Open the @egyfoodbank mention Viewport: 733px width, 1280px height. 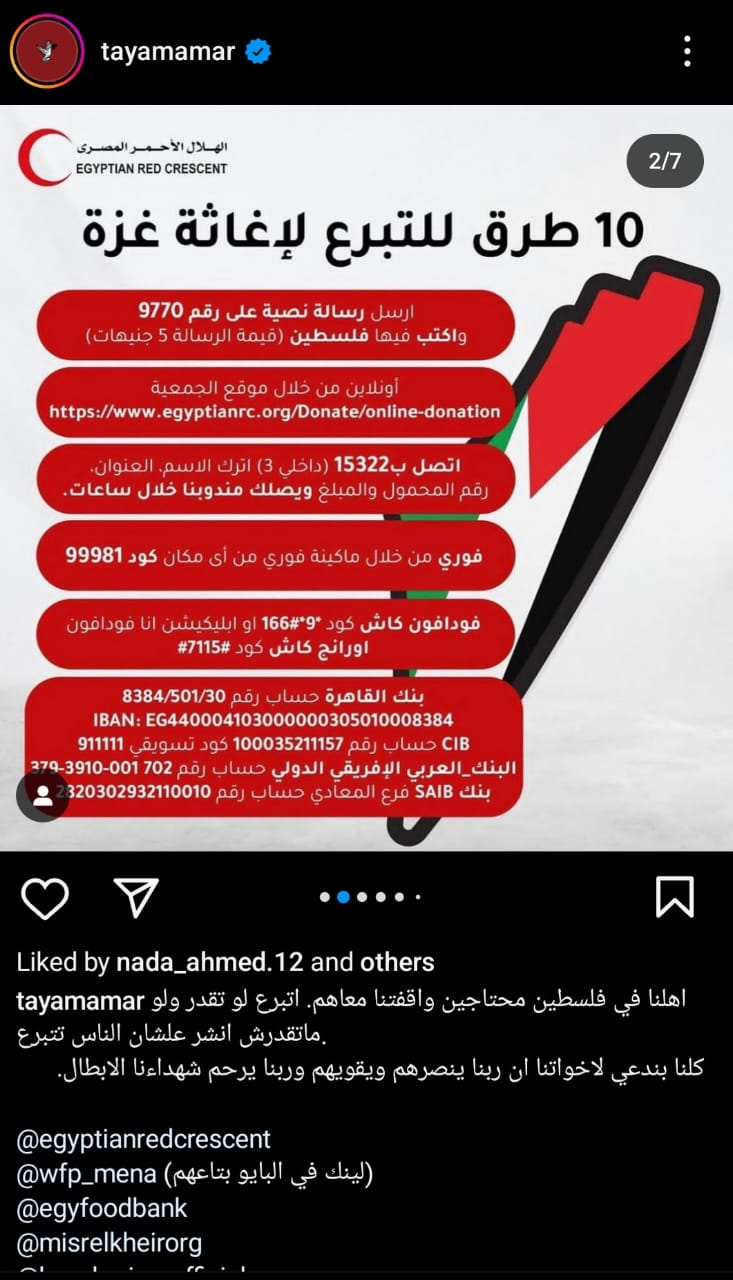(101, 1208)
